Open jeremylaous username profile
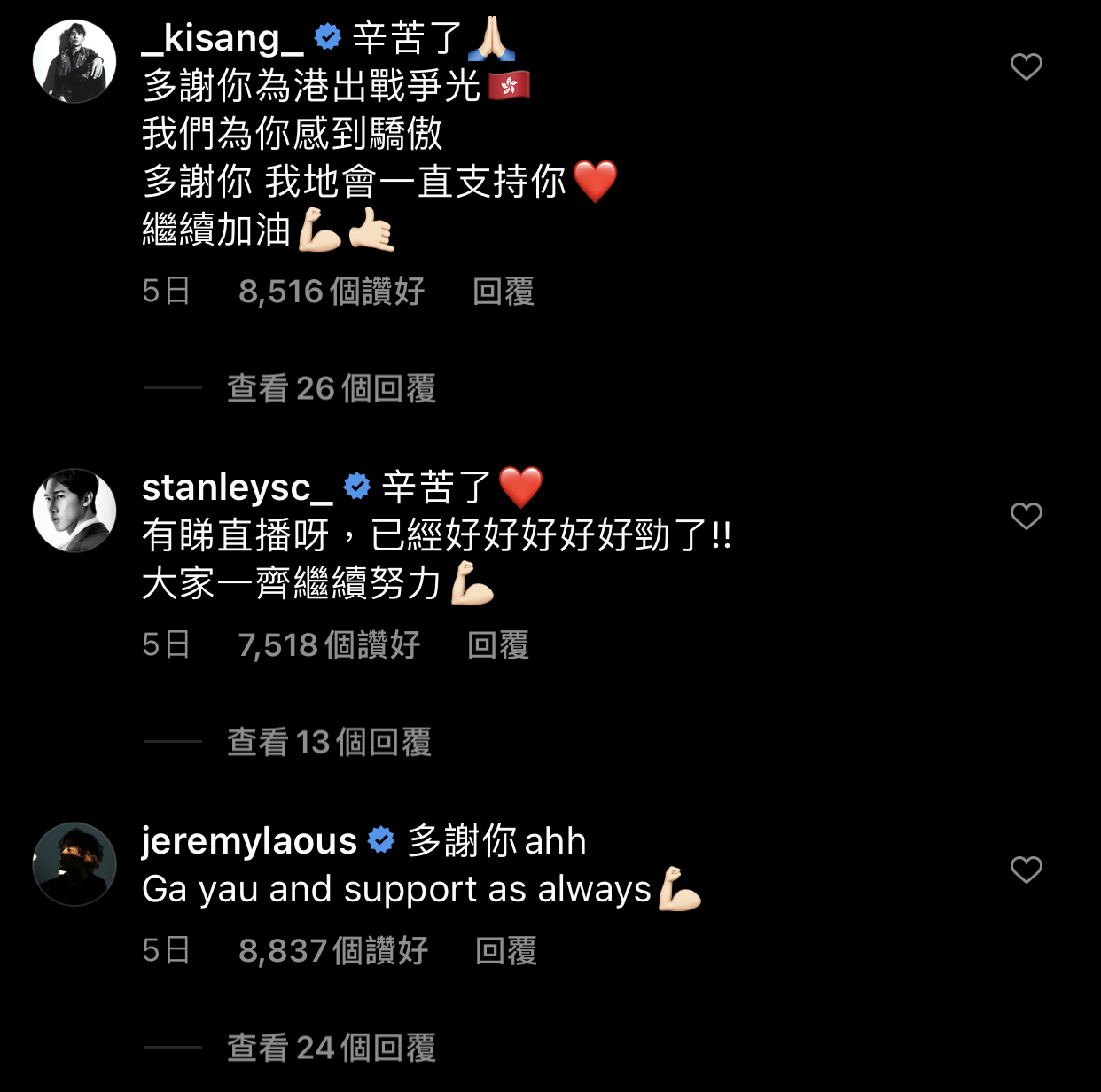The height and width of the screenshot is (1092, 1101). 249,841
